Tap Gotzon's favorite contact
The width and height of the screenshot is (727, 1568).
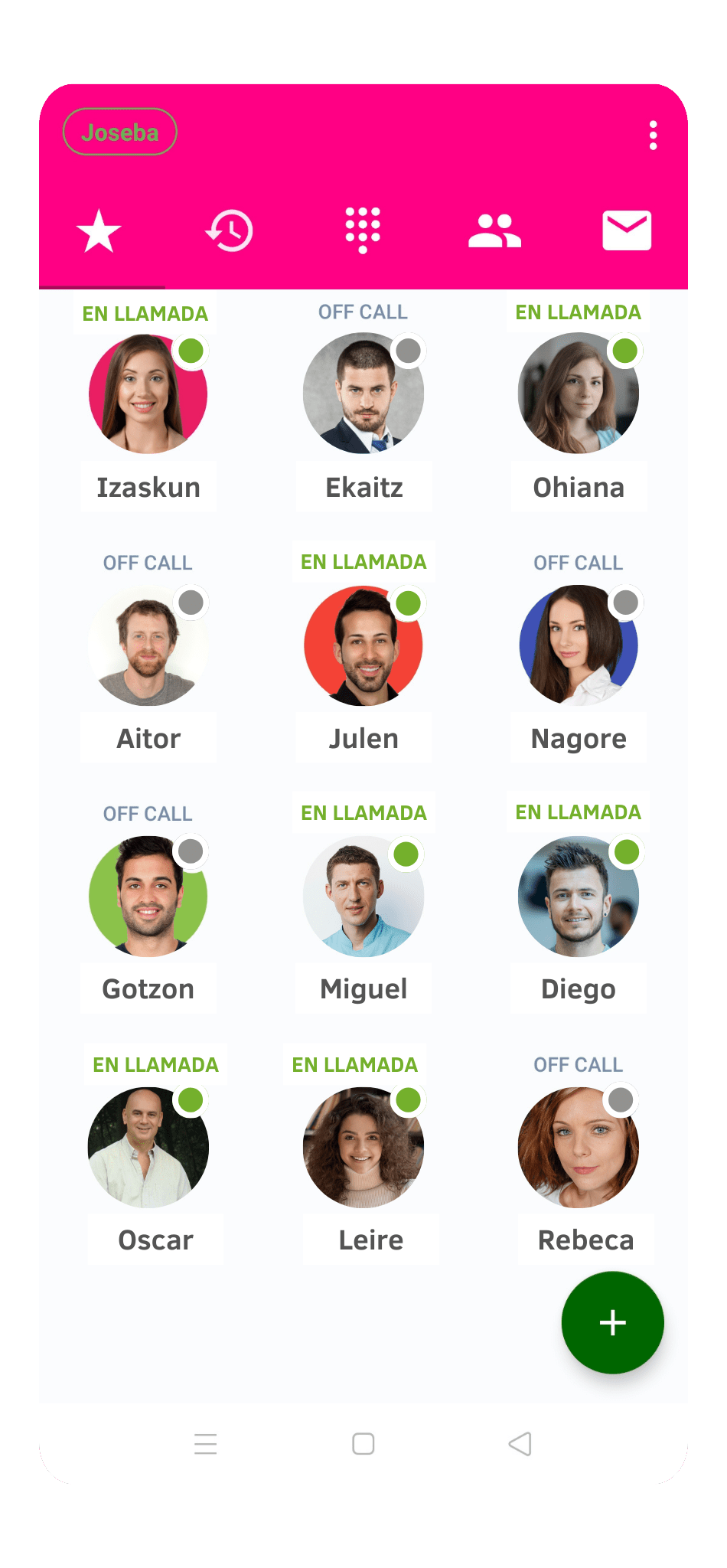148,896
